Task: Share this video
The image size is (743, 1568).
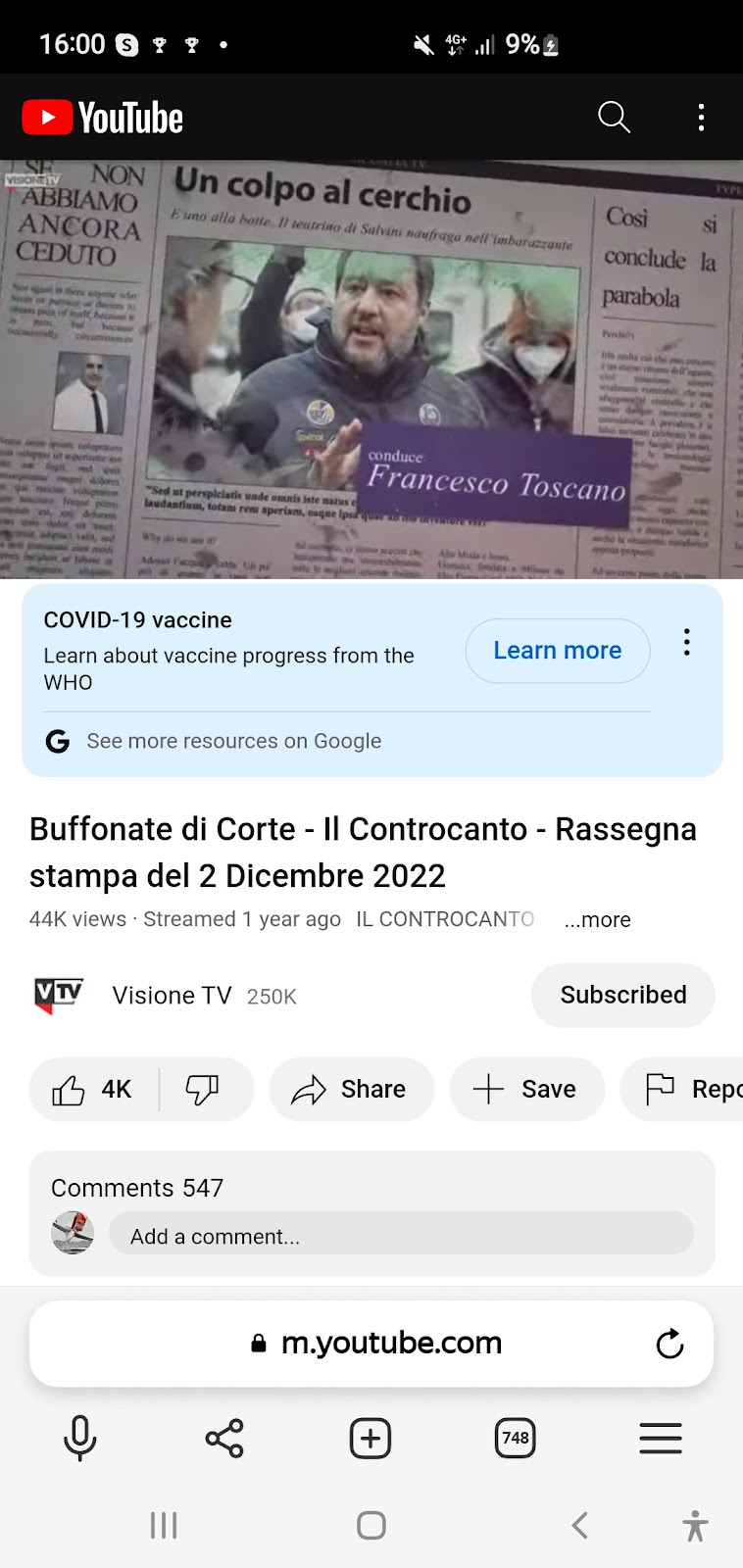Action: tap(351, 1090)
